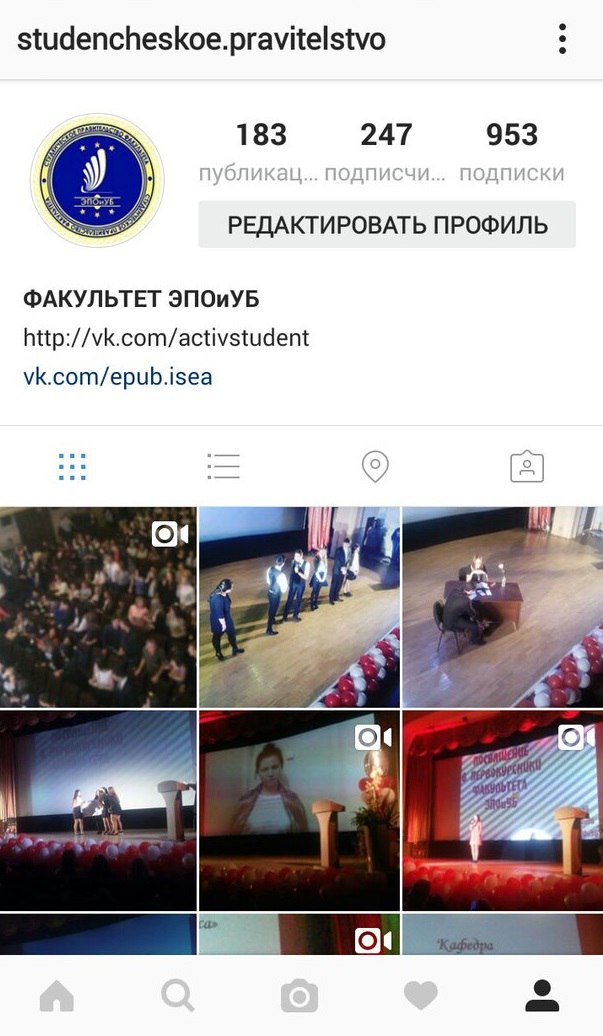Open the heart activity tab

420,996
